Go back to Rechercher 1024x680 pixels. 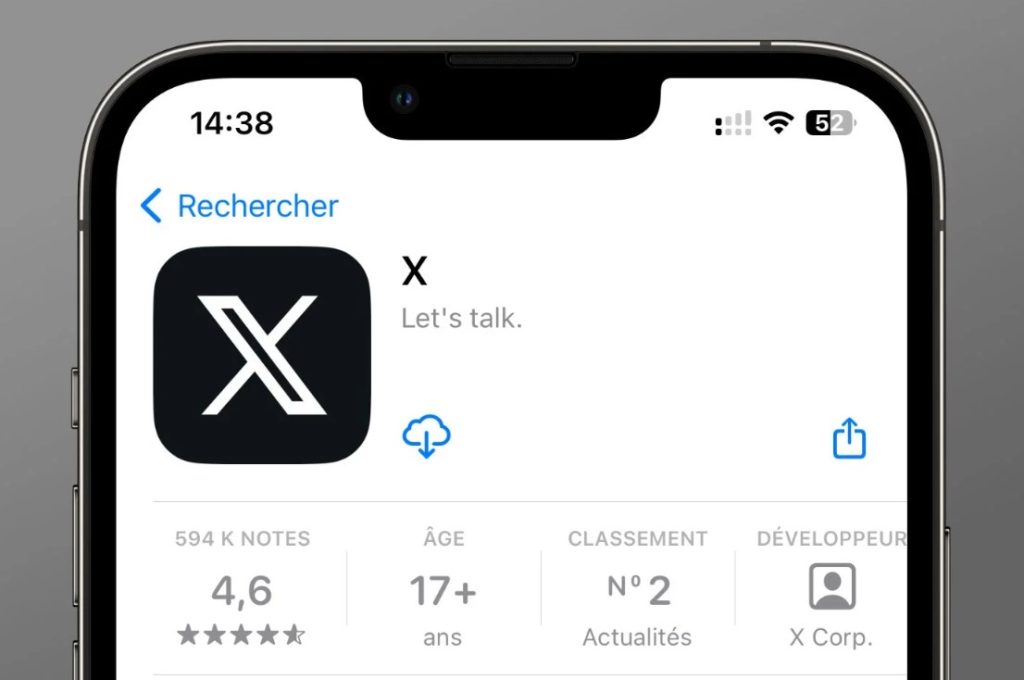point(238,207)
